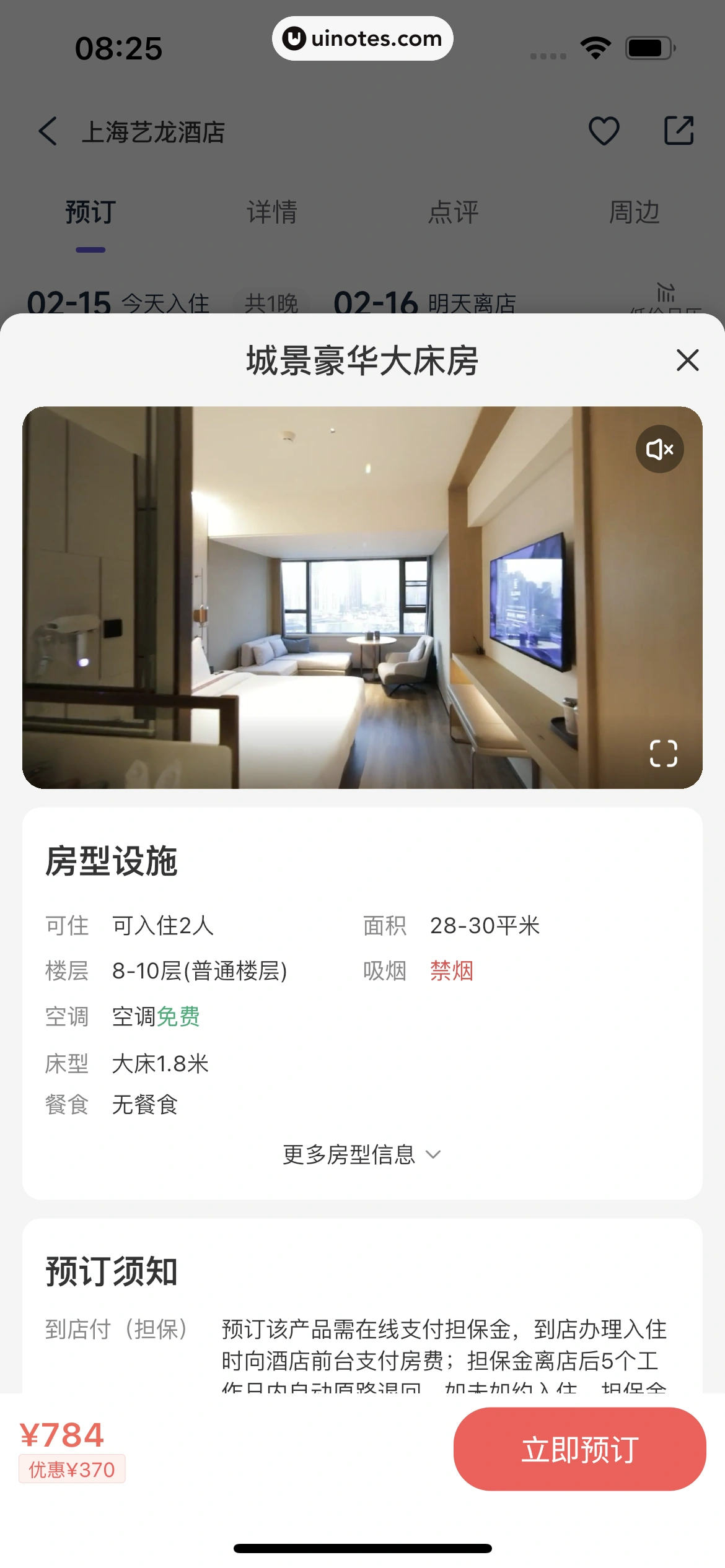Play the room preview video
The height and width of the screenshot is (1568, 725).
(x=362, y=597)
